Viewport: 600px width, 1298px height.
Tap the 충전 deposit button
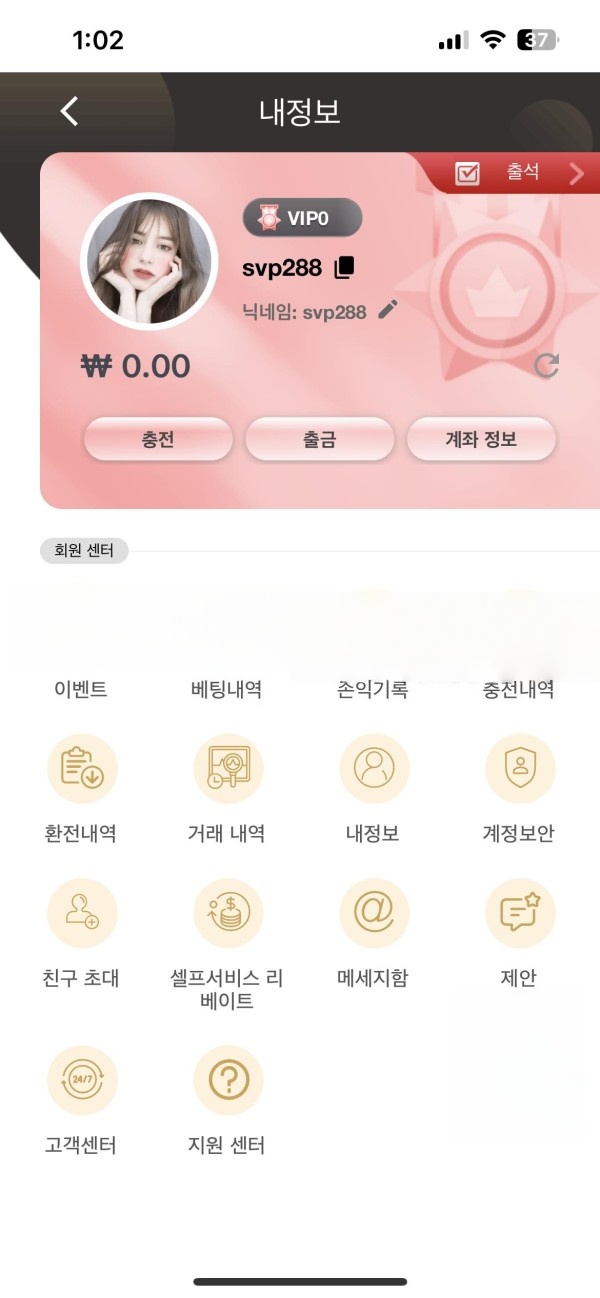point(158,439)
